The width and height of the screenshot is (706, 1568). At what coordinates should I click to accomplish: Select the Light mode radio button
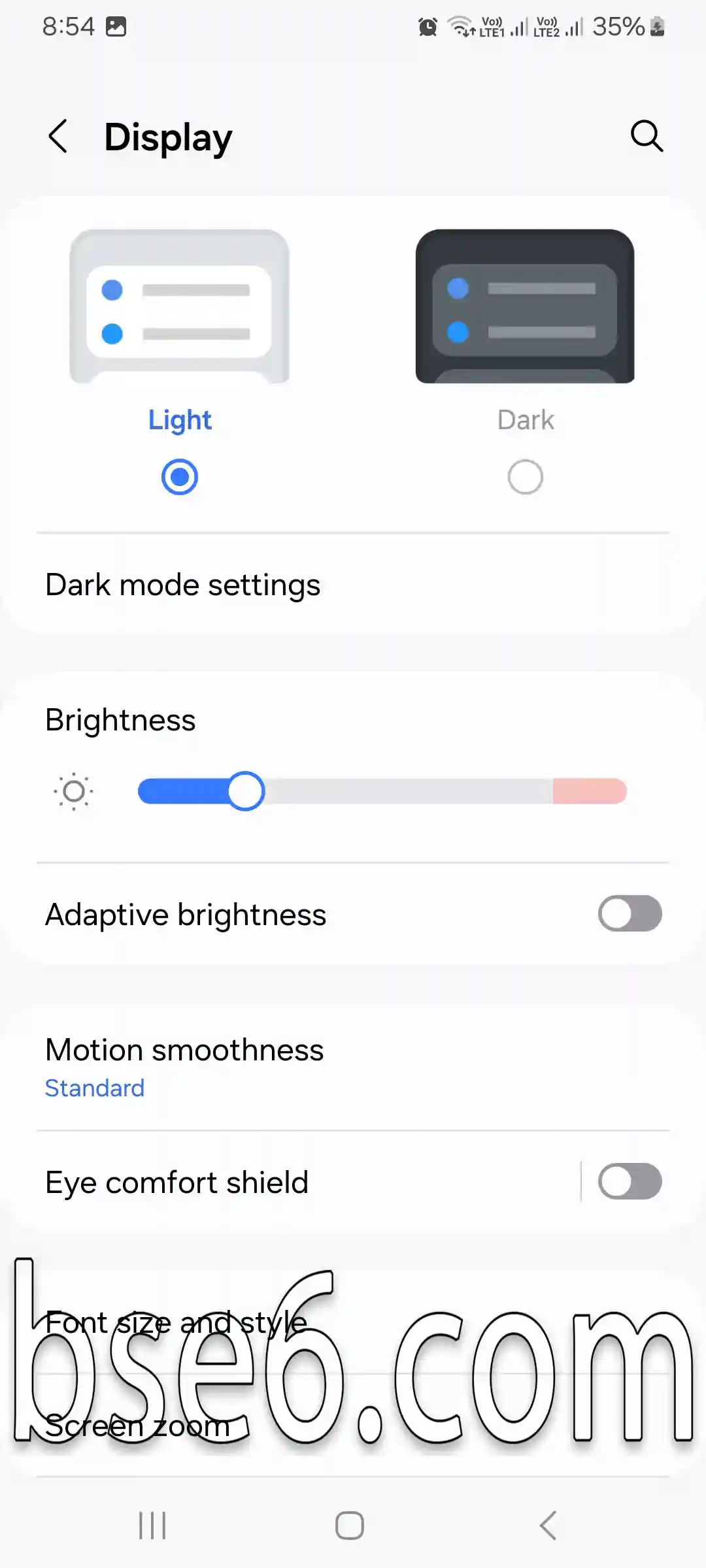pos(180,477)
